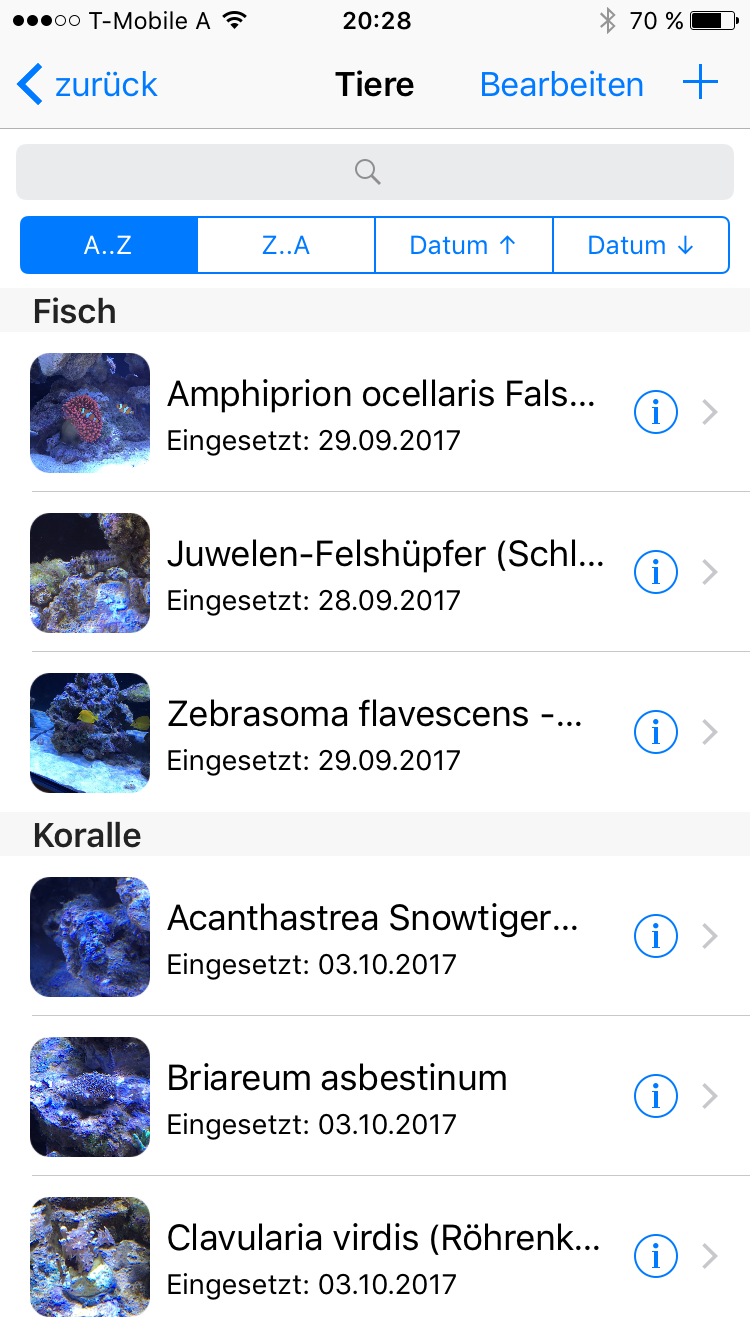Open the Briareum asbestinum entry
750x1334 pixels.
point(380,1096)
